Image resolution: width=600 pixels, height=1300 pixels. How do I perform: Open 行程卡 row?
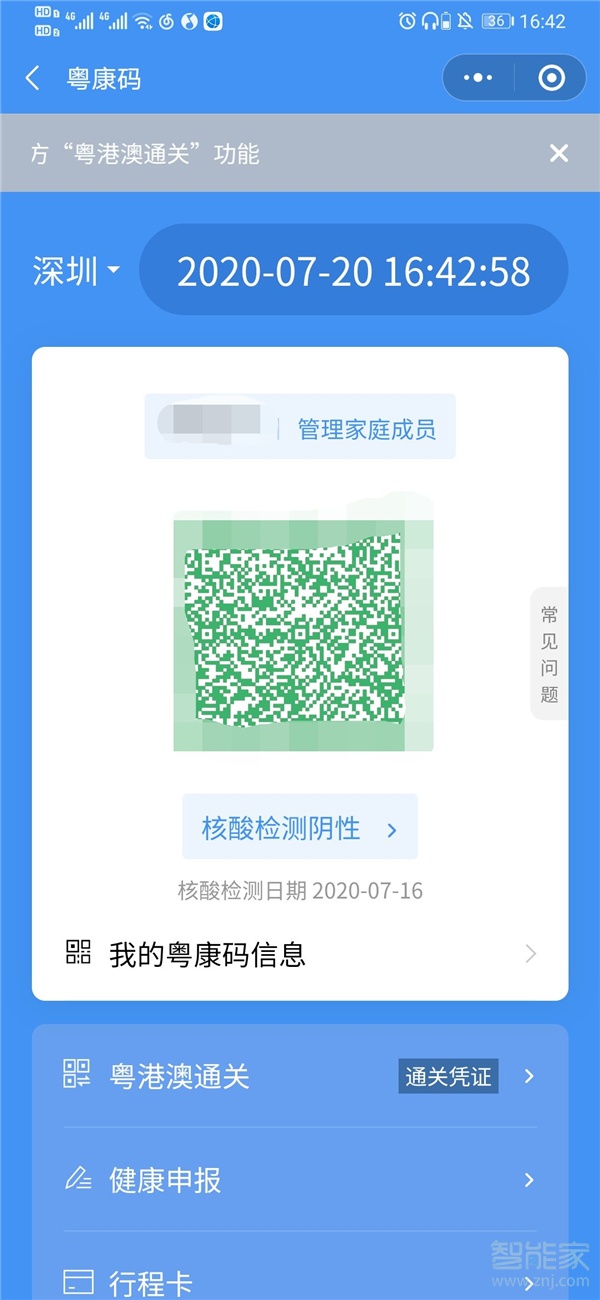click(300, 1280)
